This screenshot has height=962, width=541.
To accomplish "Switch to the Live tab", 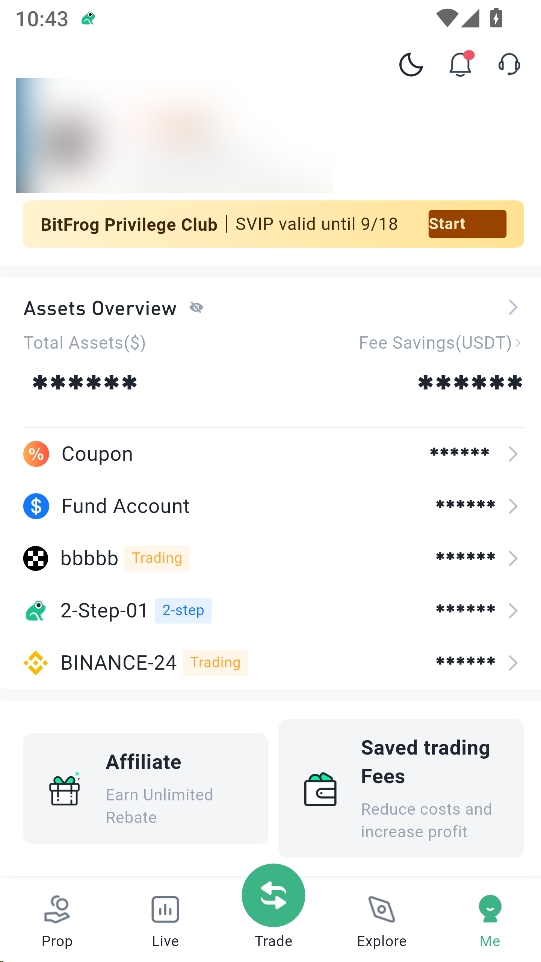I will [165, 921].
